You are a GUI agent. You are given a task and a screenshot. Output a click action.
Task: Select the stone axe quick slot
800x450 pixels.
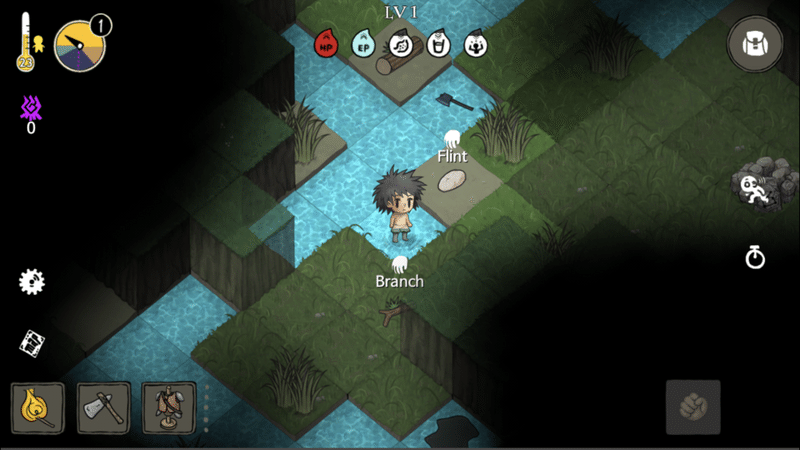point(104,408)
